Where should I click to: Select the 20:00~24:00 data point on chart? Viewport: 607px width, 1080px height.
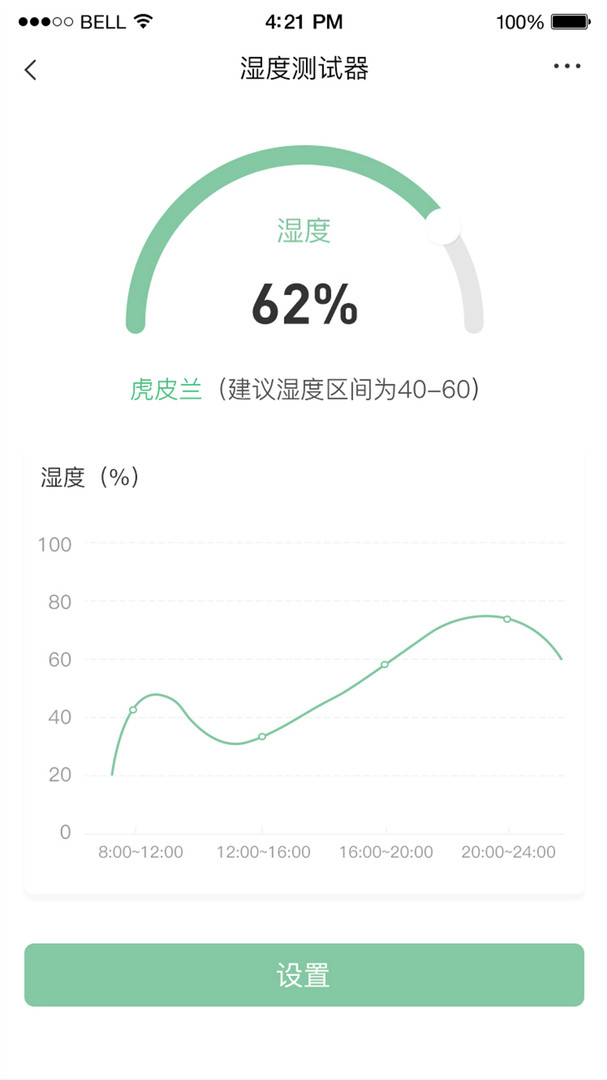click(507, 619)
